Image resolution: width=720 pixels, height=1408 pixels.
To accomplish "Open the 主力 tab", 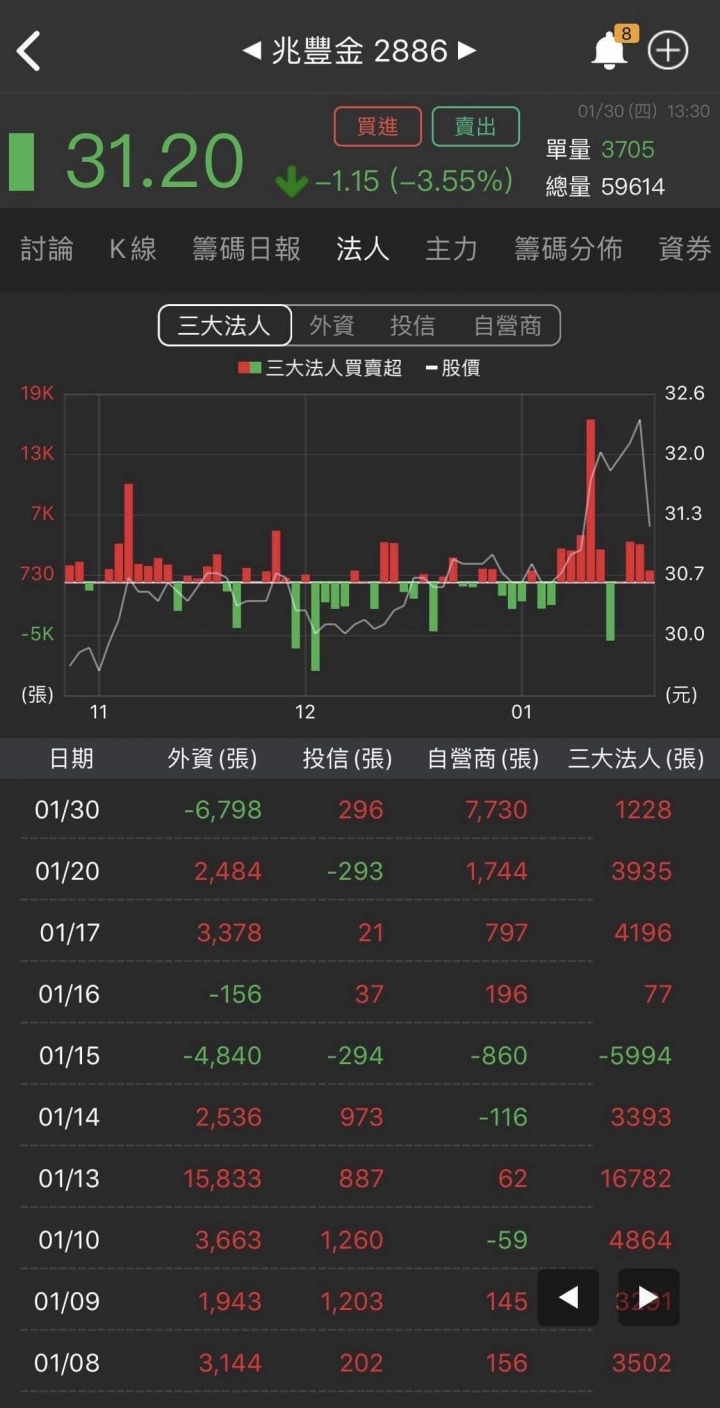I will pos(451,249).
